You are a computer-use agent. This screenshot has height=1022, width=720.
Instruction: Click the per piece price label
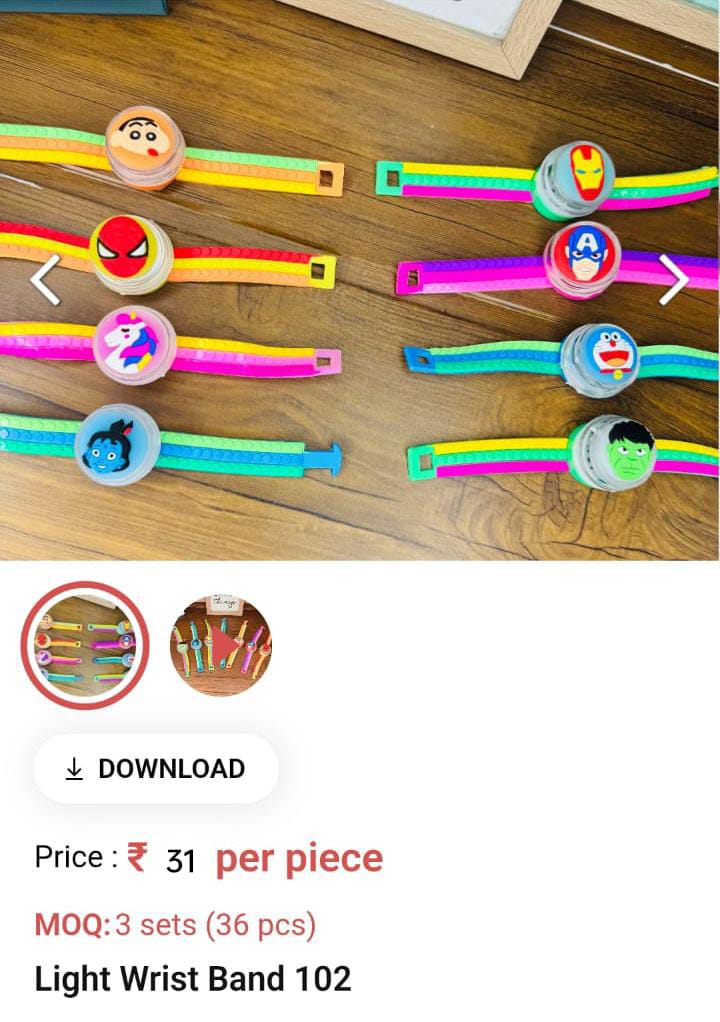coord(300,857)
